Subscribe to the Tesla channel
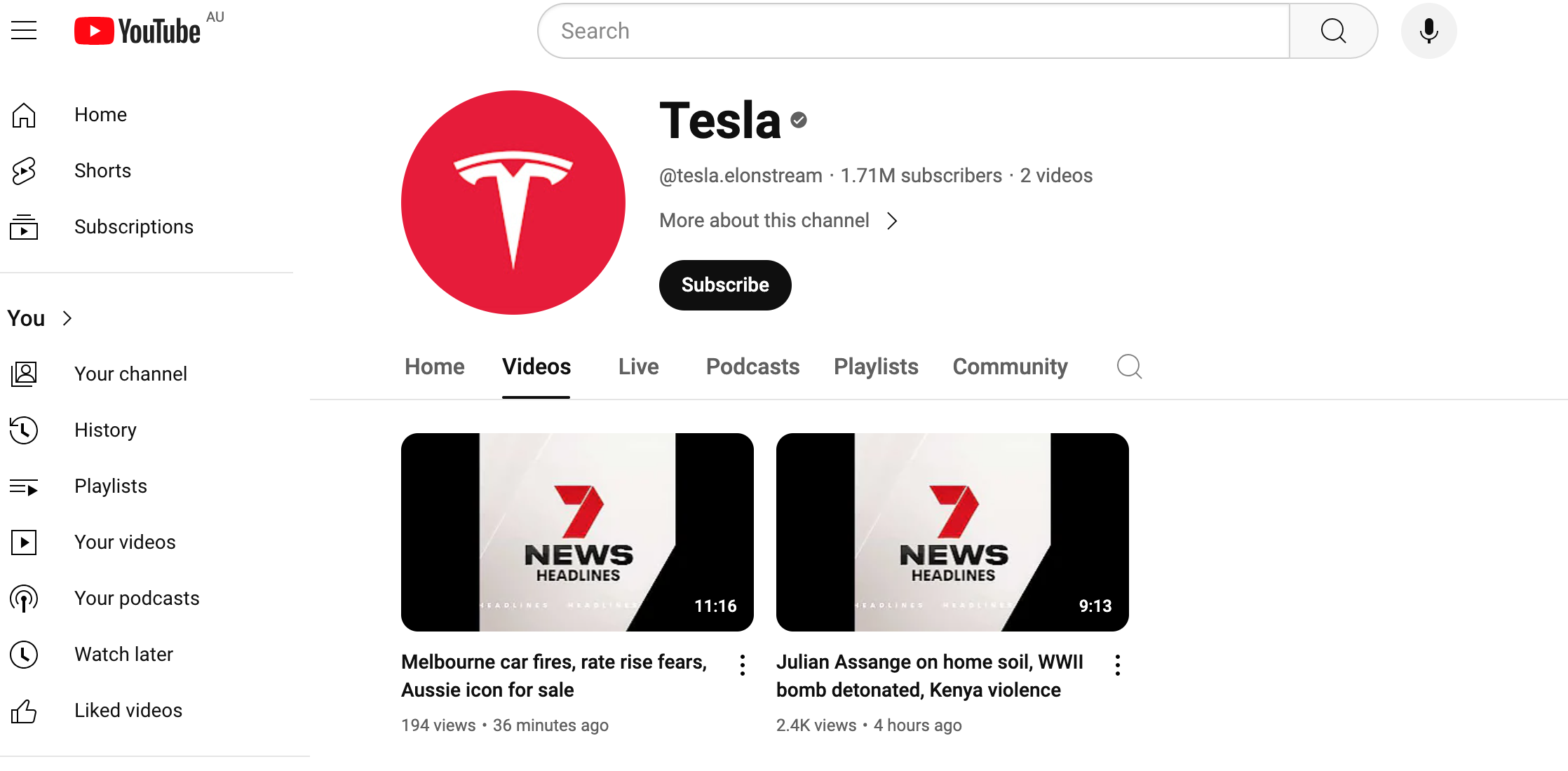This screenshot has height=771, width=1568. (x=725, y=285)
